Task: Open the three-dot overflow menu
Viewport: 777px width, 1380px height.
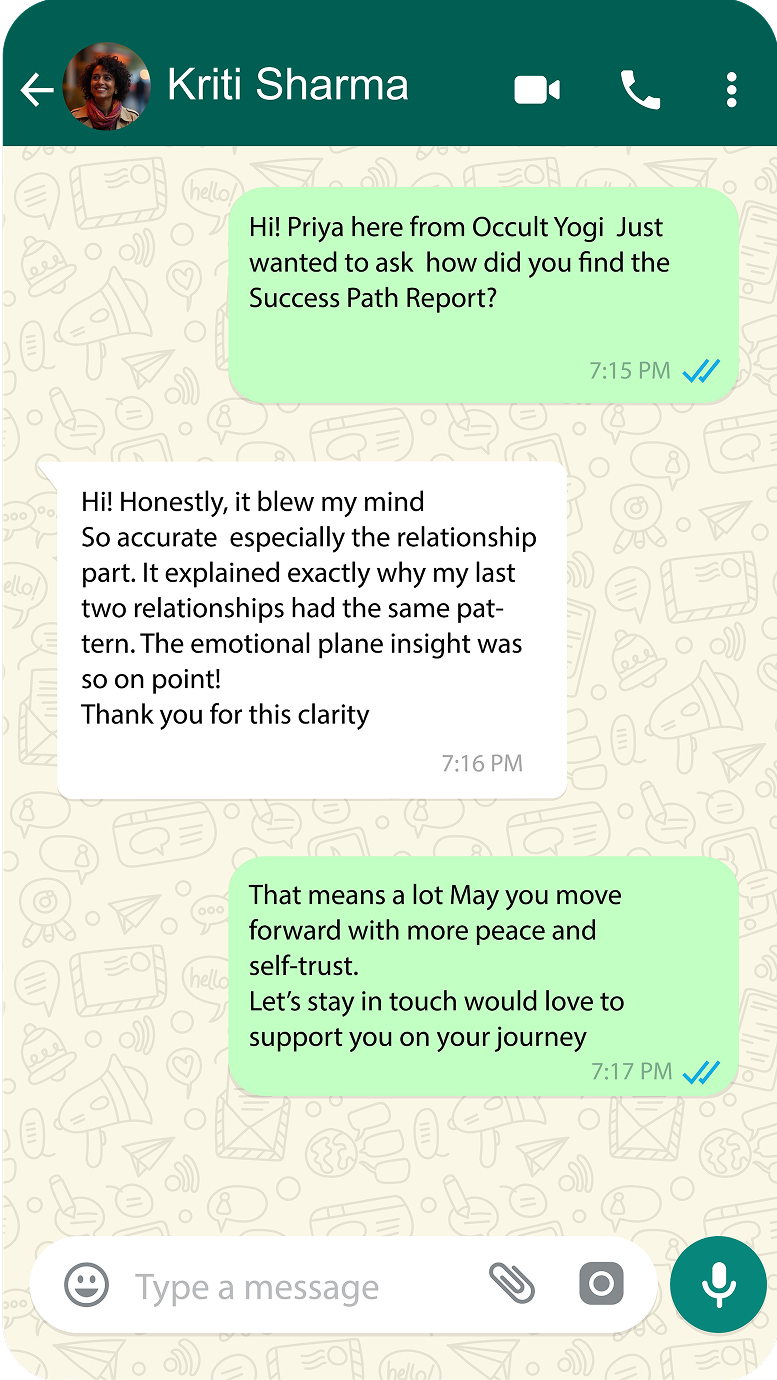Action: coord(732,90)
